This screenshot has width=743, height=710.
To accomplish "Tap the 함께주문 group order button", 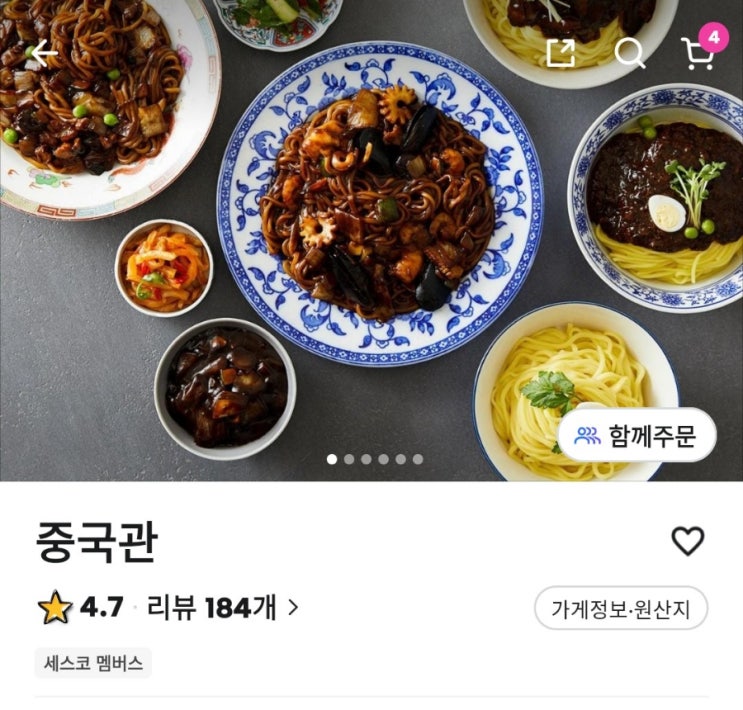I will (x=637, y=435).
